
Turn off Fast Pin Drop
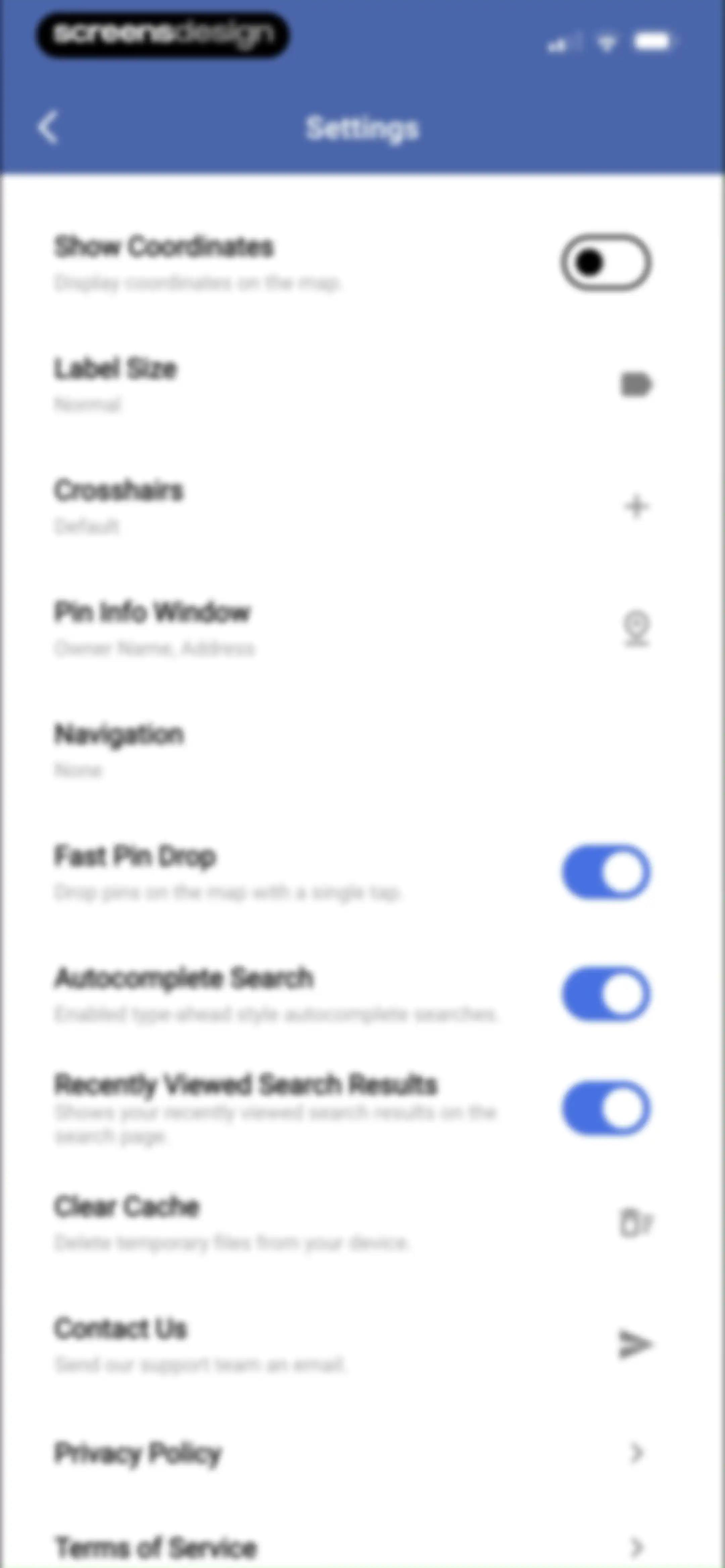pos(606,872)
